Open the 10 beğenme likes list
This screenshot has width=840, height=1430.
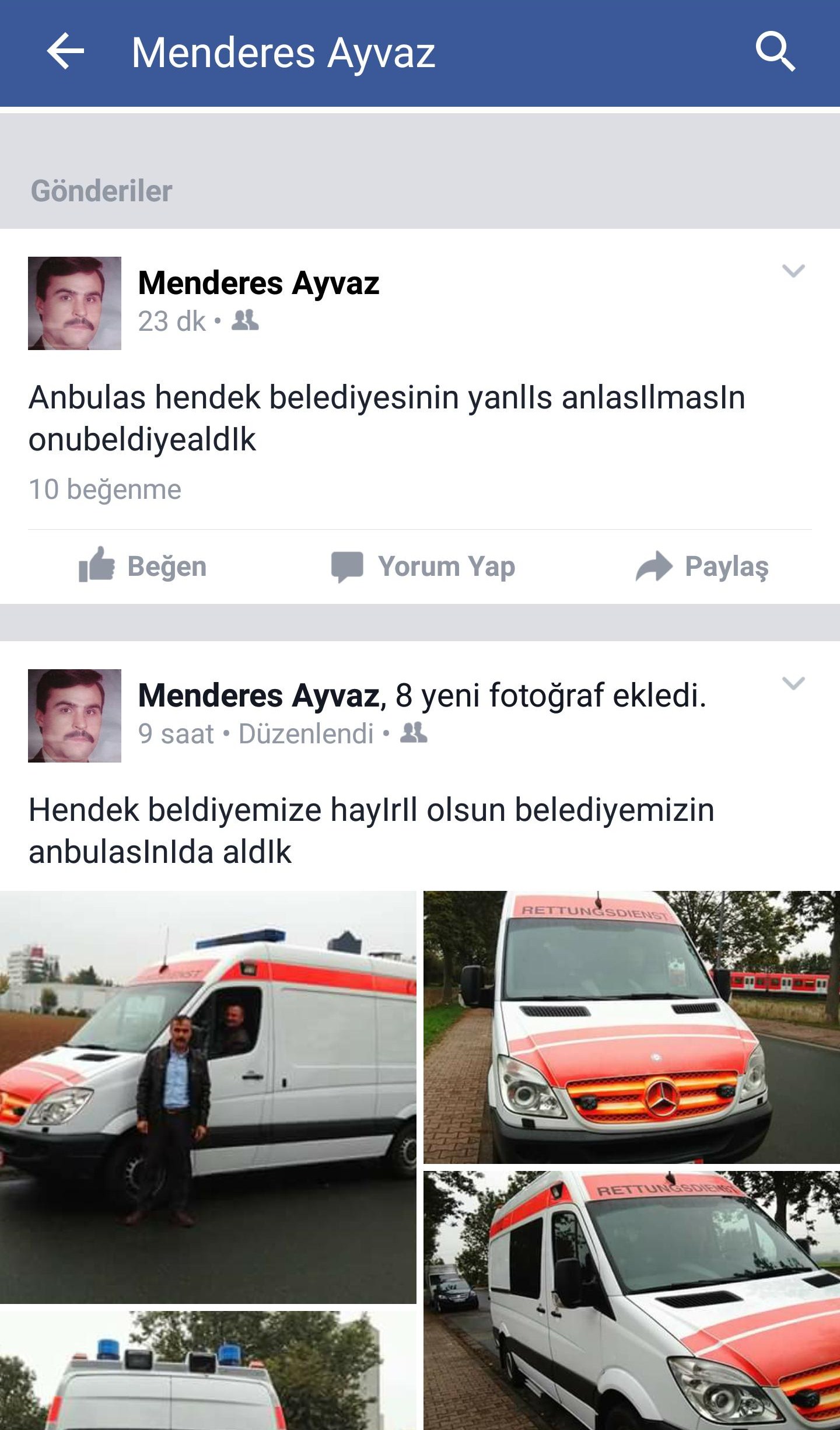(105, 490)
